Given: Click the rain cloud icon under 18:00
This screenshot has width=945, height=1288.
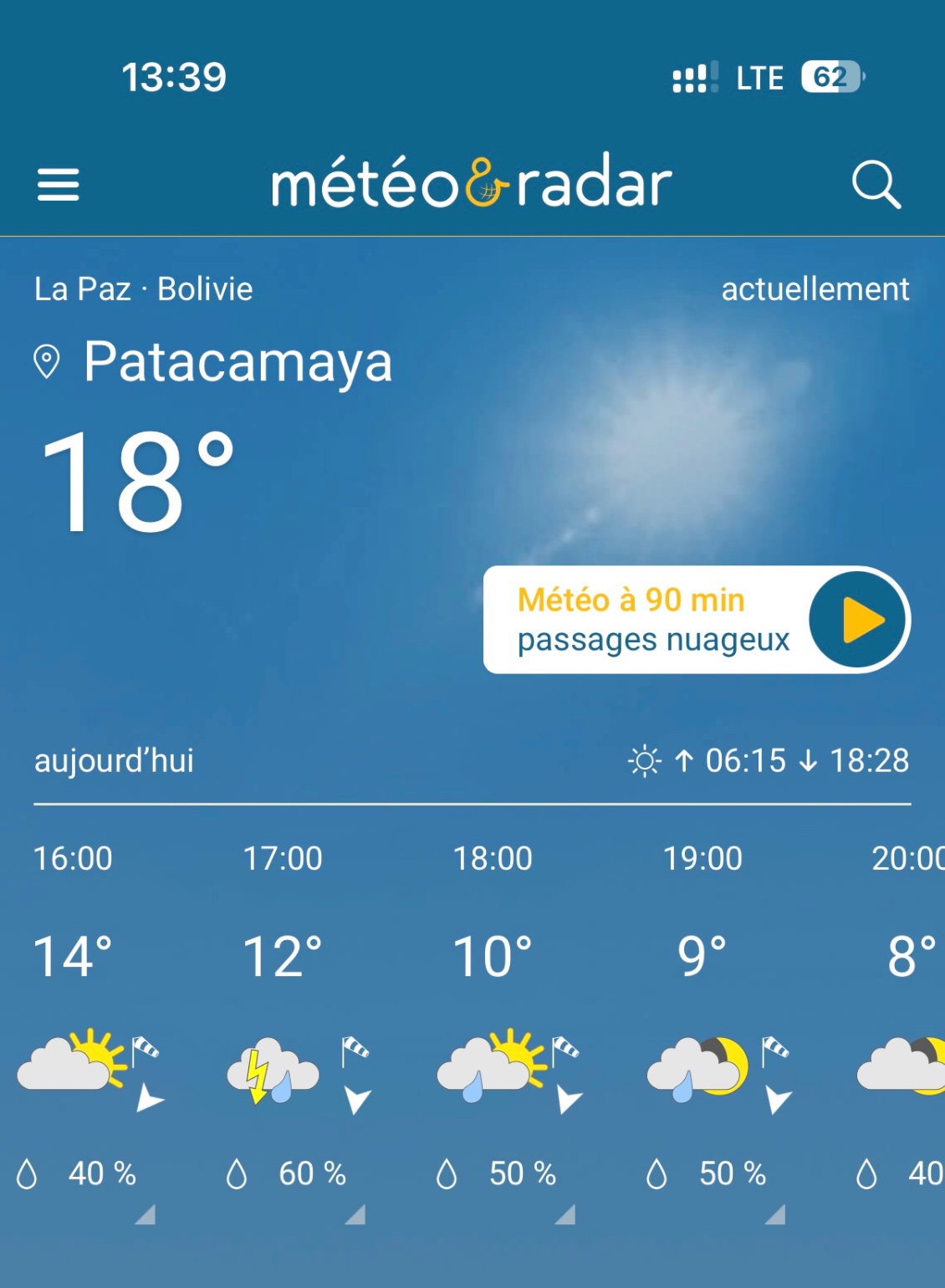Looking at the screenshot, I should 485,1062.
